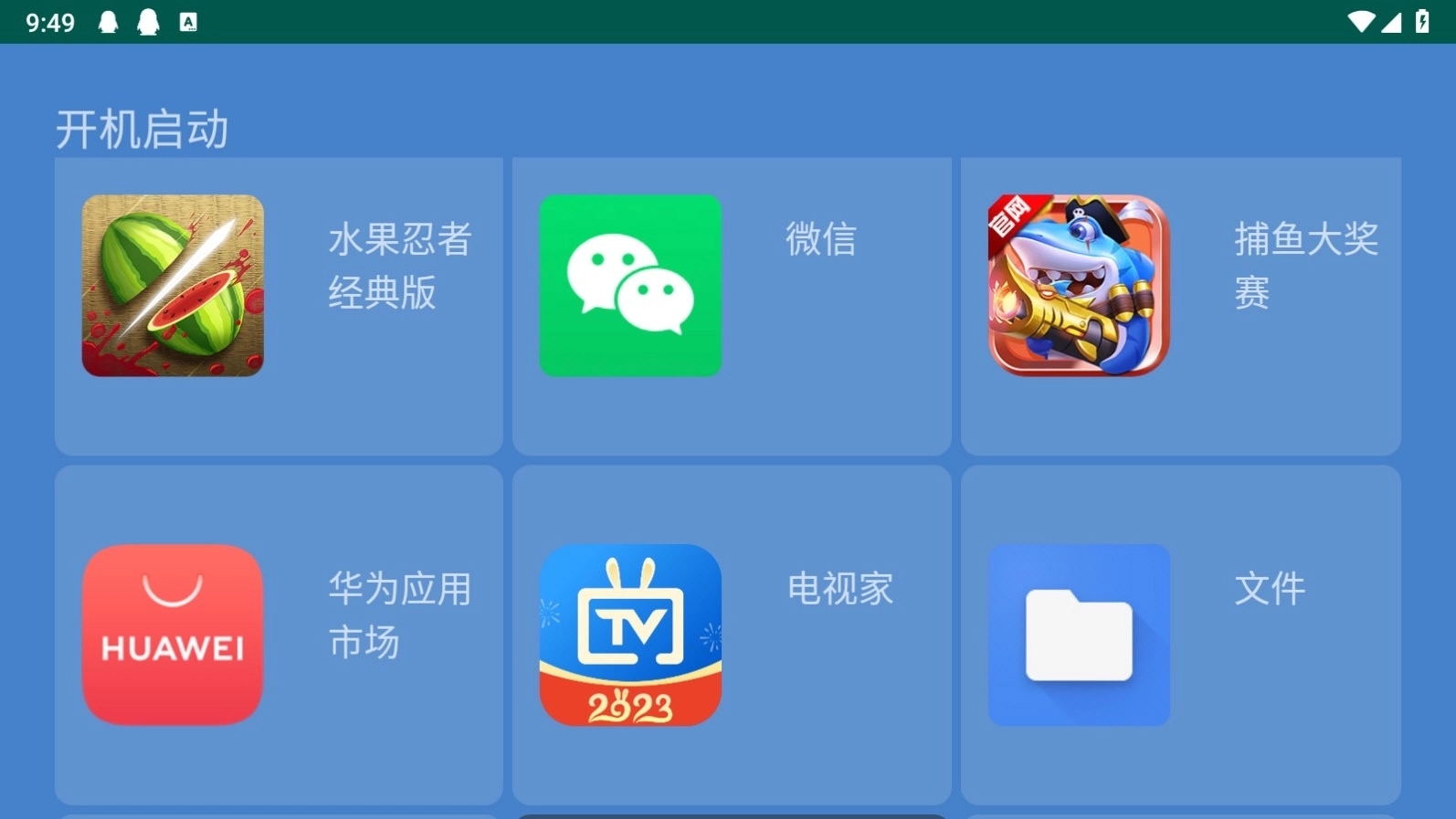Select the 水果忍者经典版 app card
The height and width of the screenshot is (819, 1456).
coord(278,306)
